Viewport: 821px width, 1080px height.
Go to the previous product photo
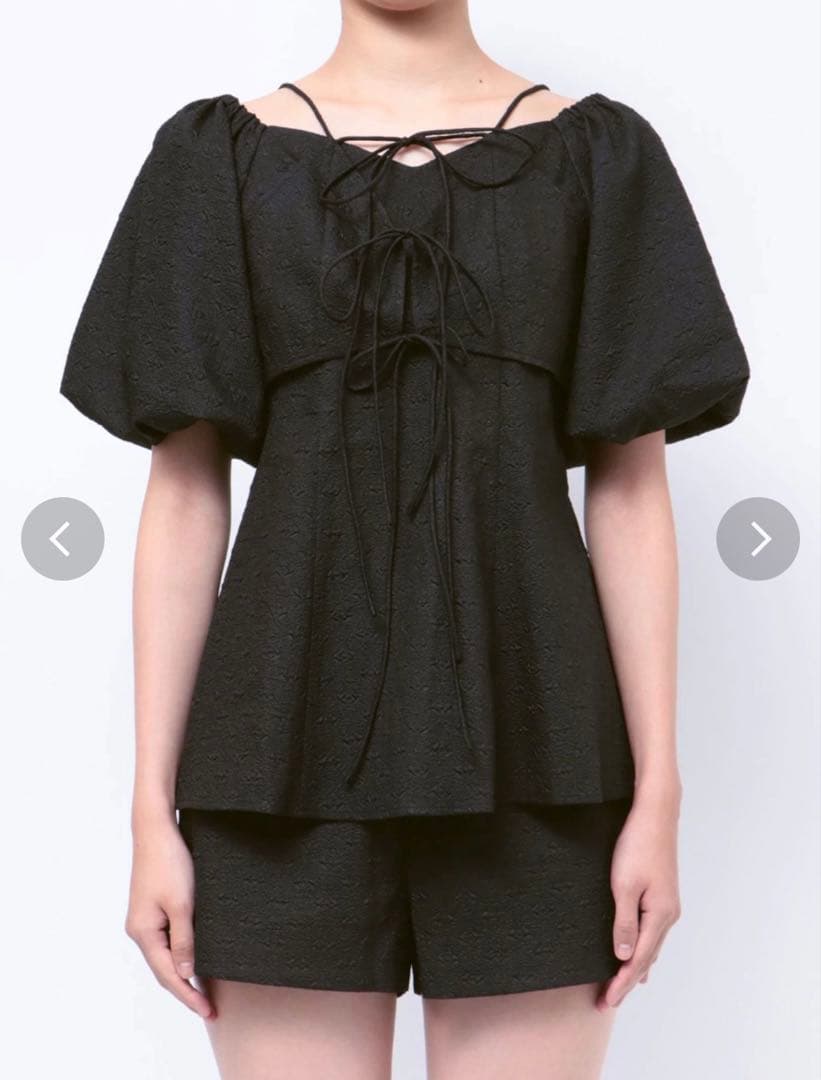click(63, 539)
